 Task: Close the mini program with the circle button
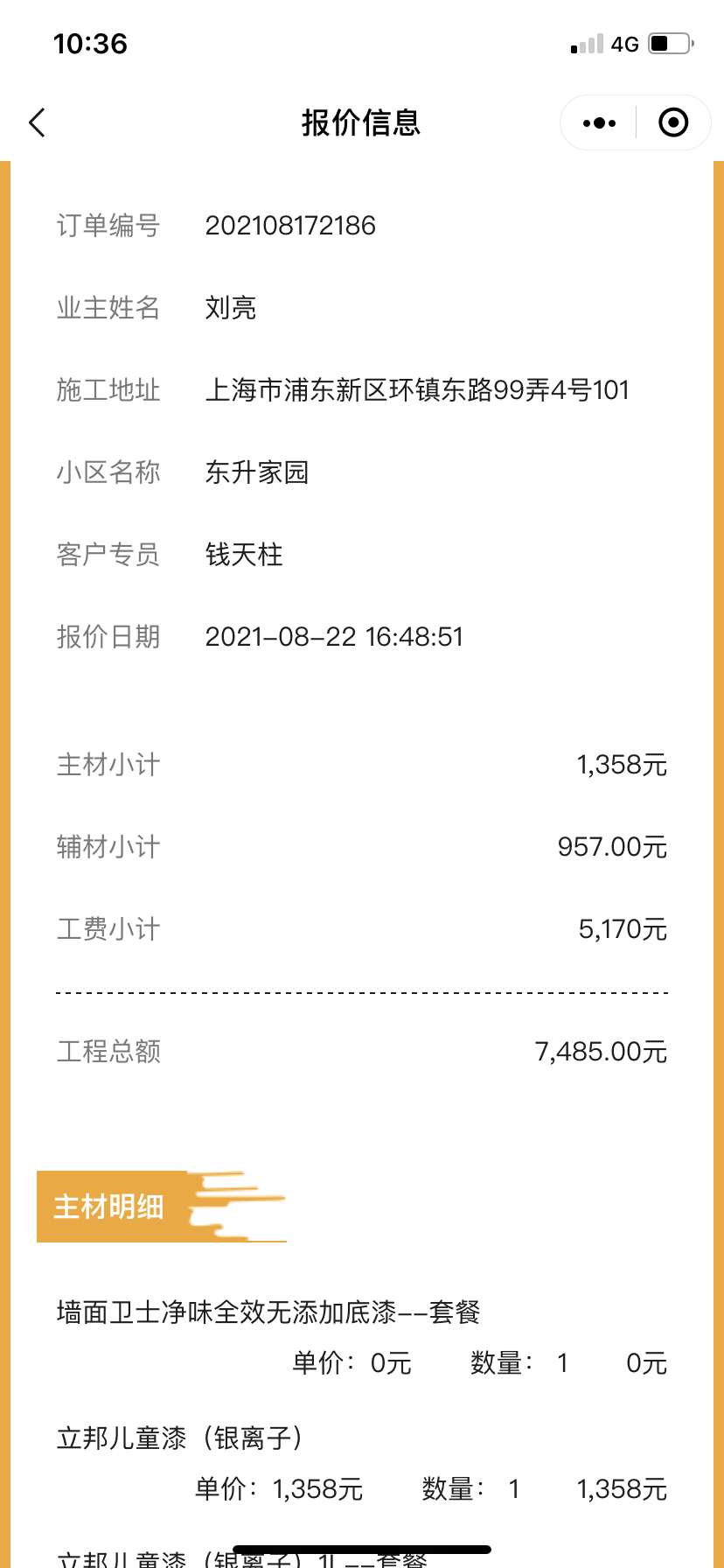pos(672,123)
